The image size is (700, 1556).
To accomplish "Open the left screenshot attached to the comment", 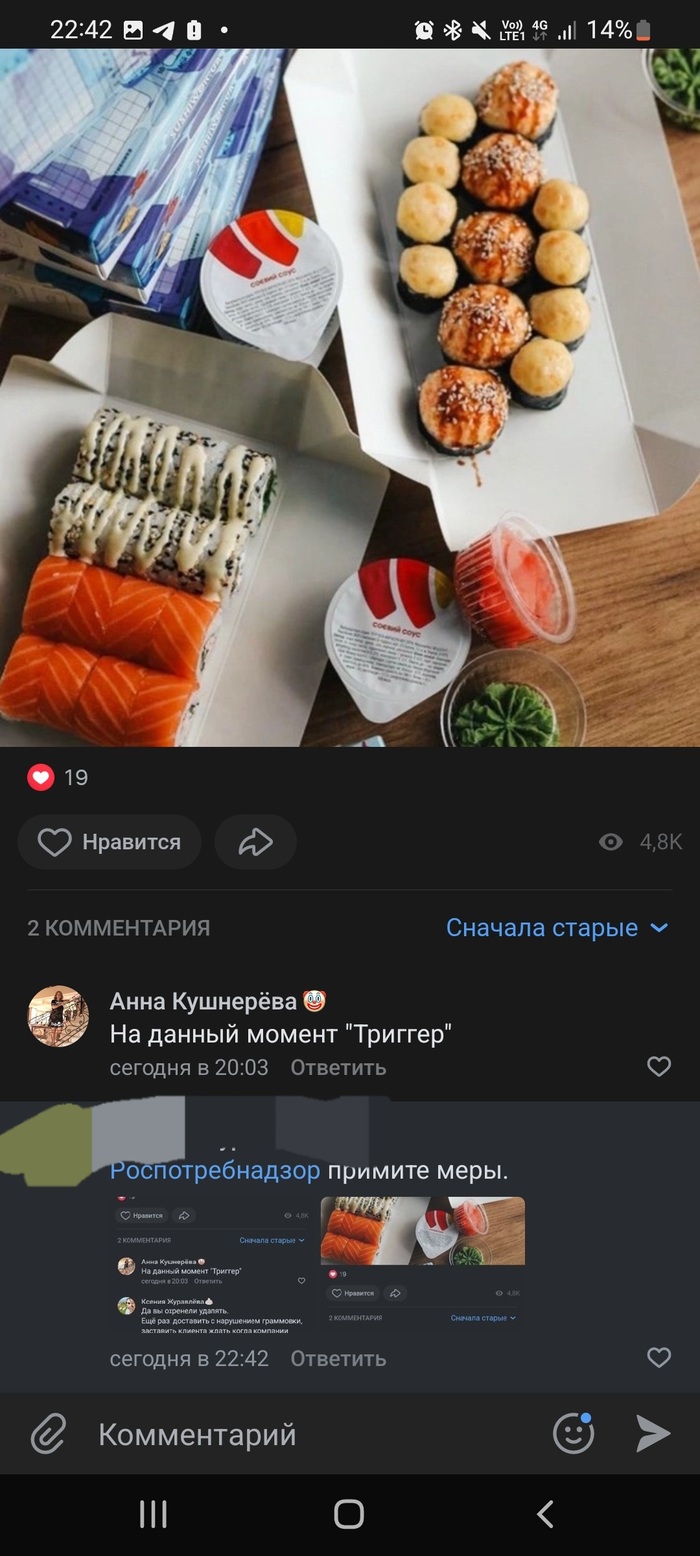I will point(212,1264).
